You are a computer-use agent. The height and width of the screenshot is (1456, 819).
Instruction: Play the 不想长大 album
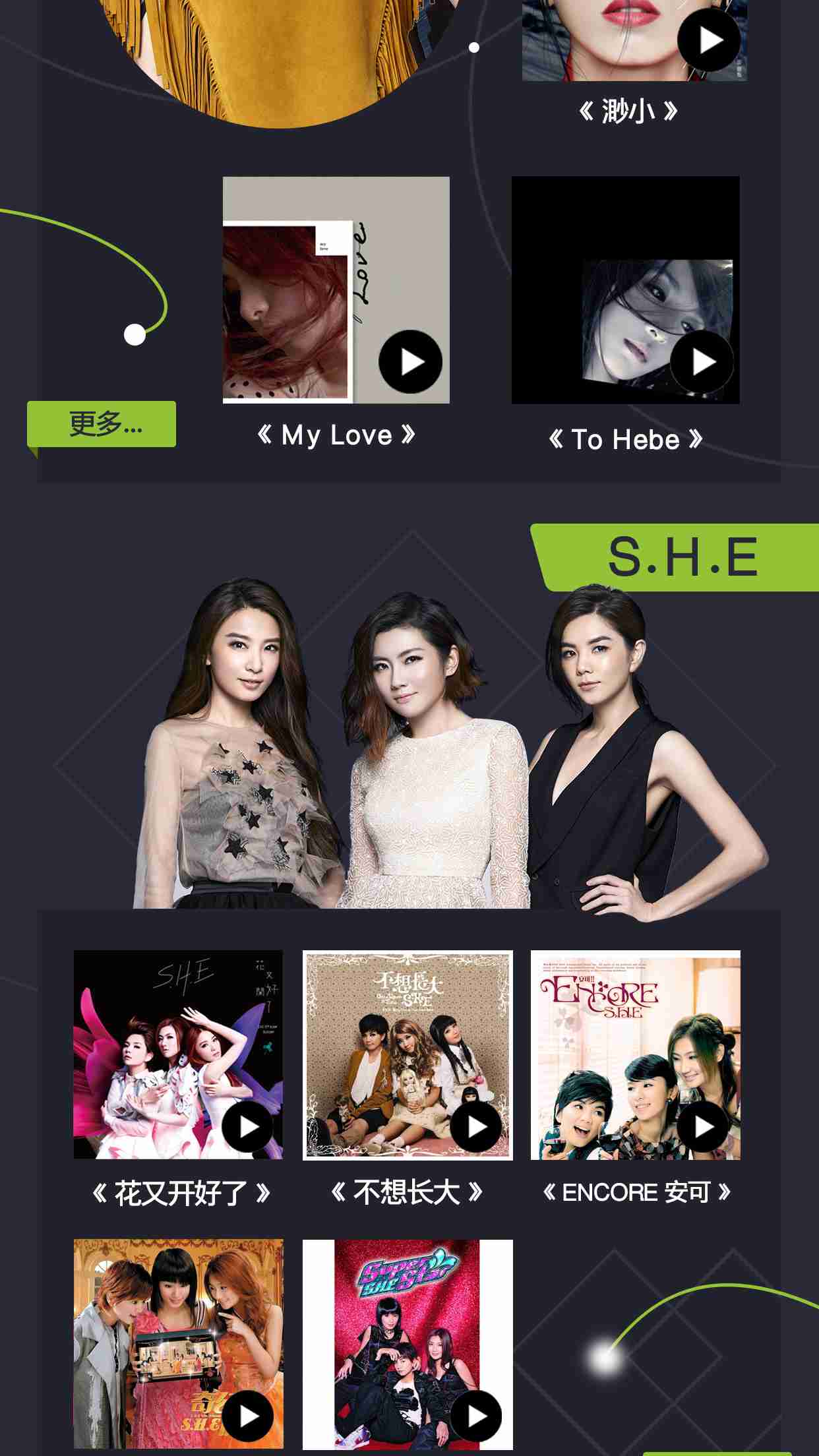(x=475, y=1127)
